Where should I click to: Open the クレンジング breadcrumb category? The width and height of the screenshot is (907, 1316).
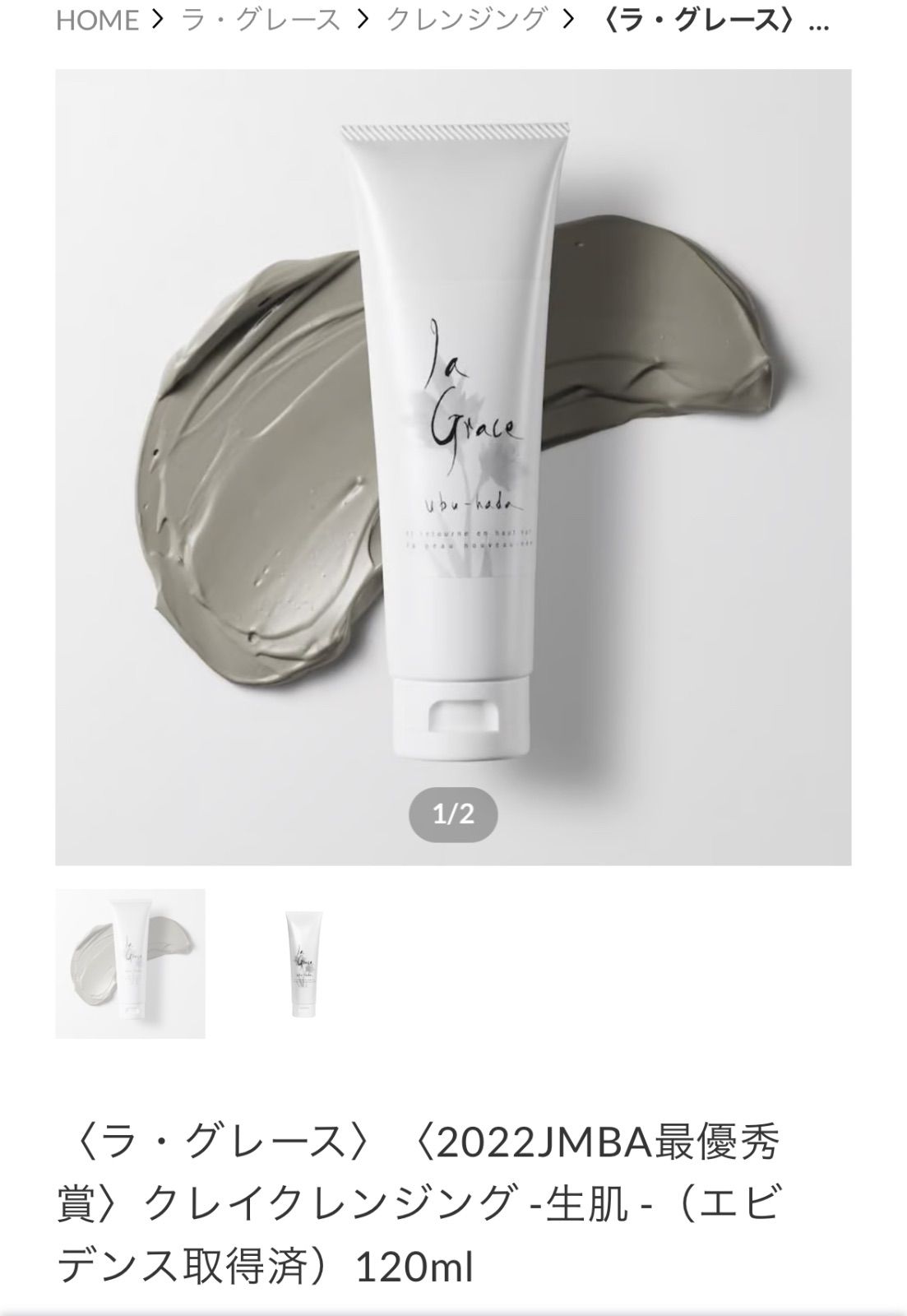(x=466, y=20)
